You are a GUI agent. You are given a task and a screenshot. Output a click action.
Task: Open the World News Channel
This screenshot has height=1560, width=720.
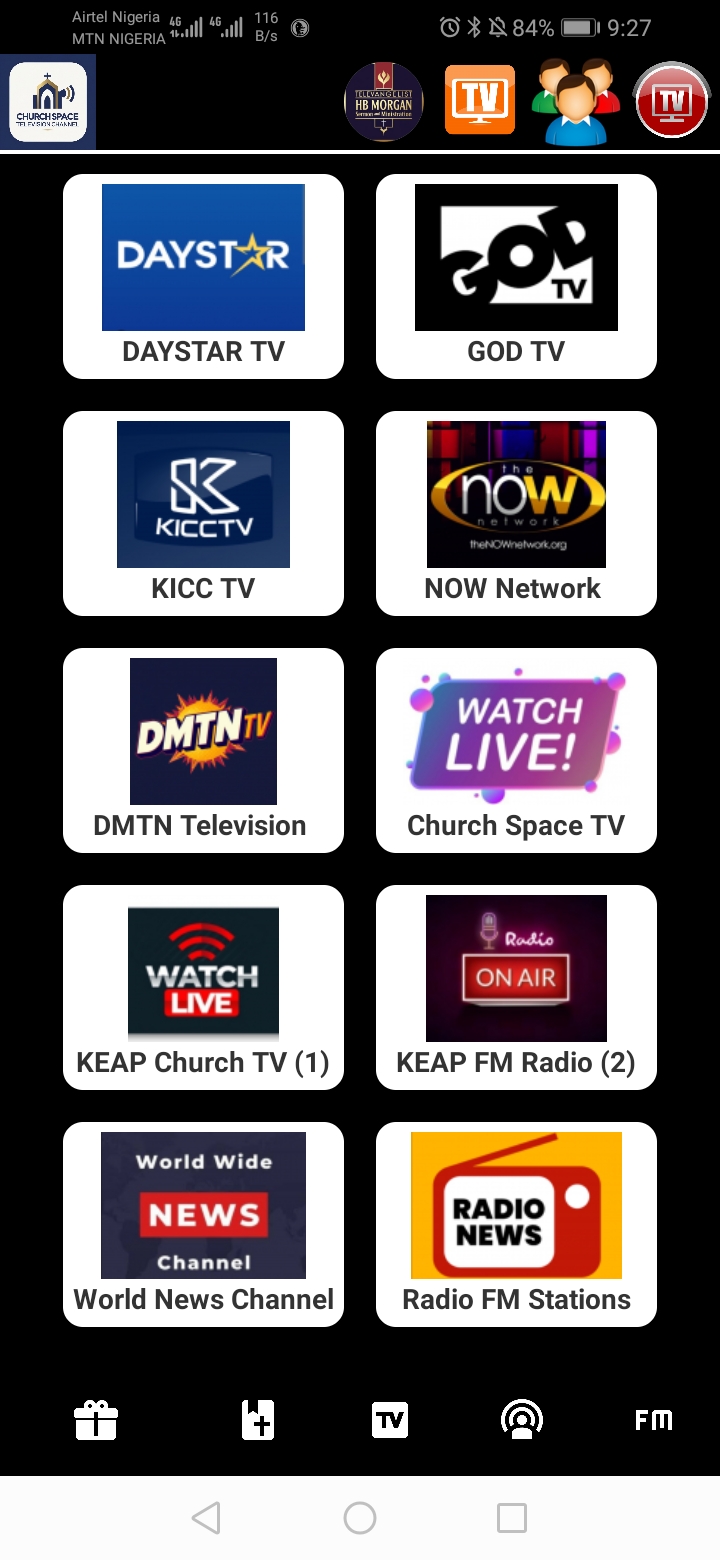(203, 1224)
